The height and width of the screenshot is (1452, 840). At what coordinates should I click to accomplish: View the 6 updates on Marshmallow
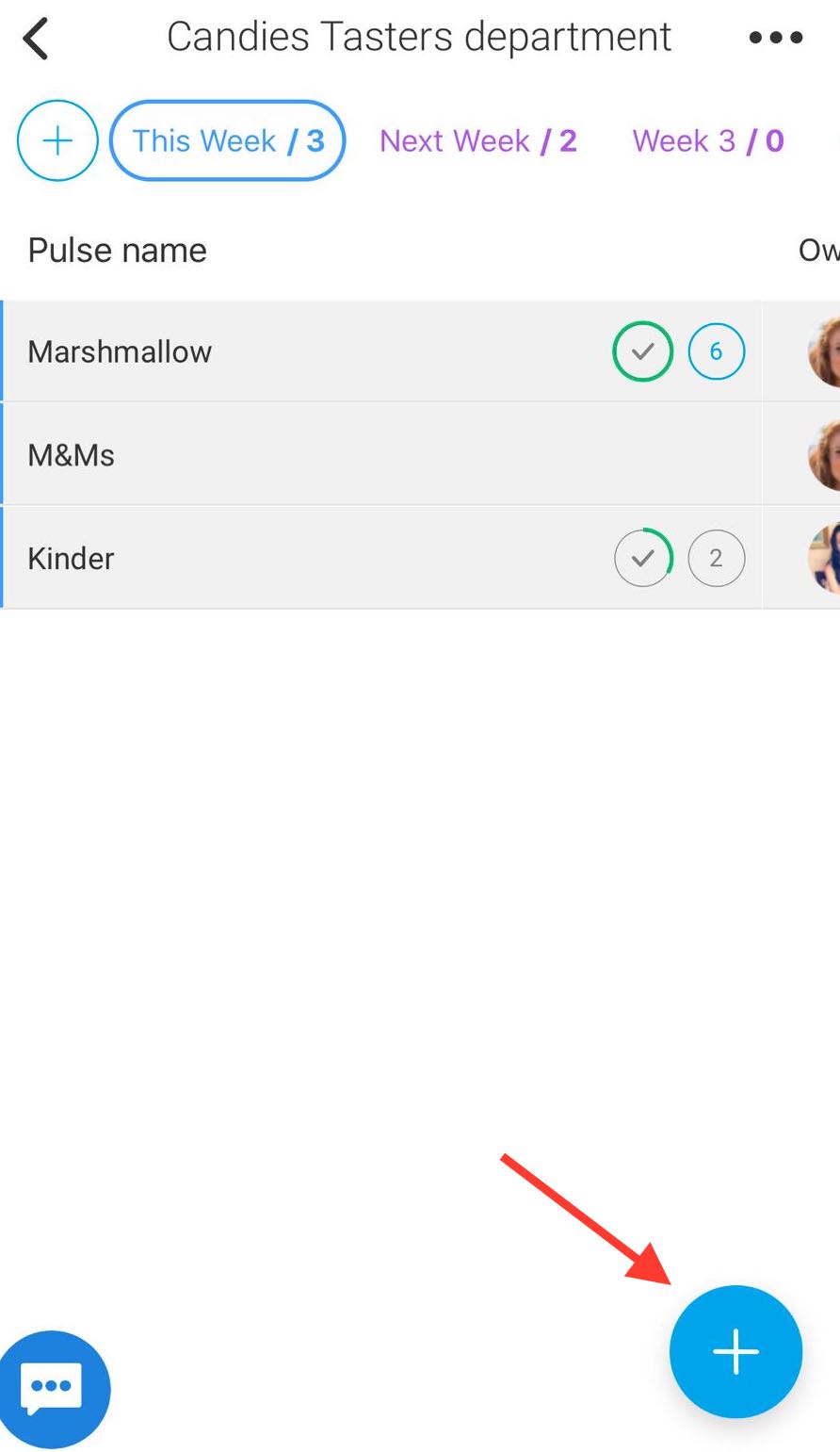[x=717, y=351]
